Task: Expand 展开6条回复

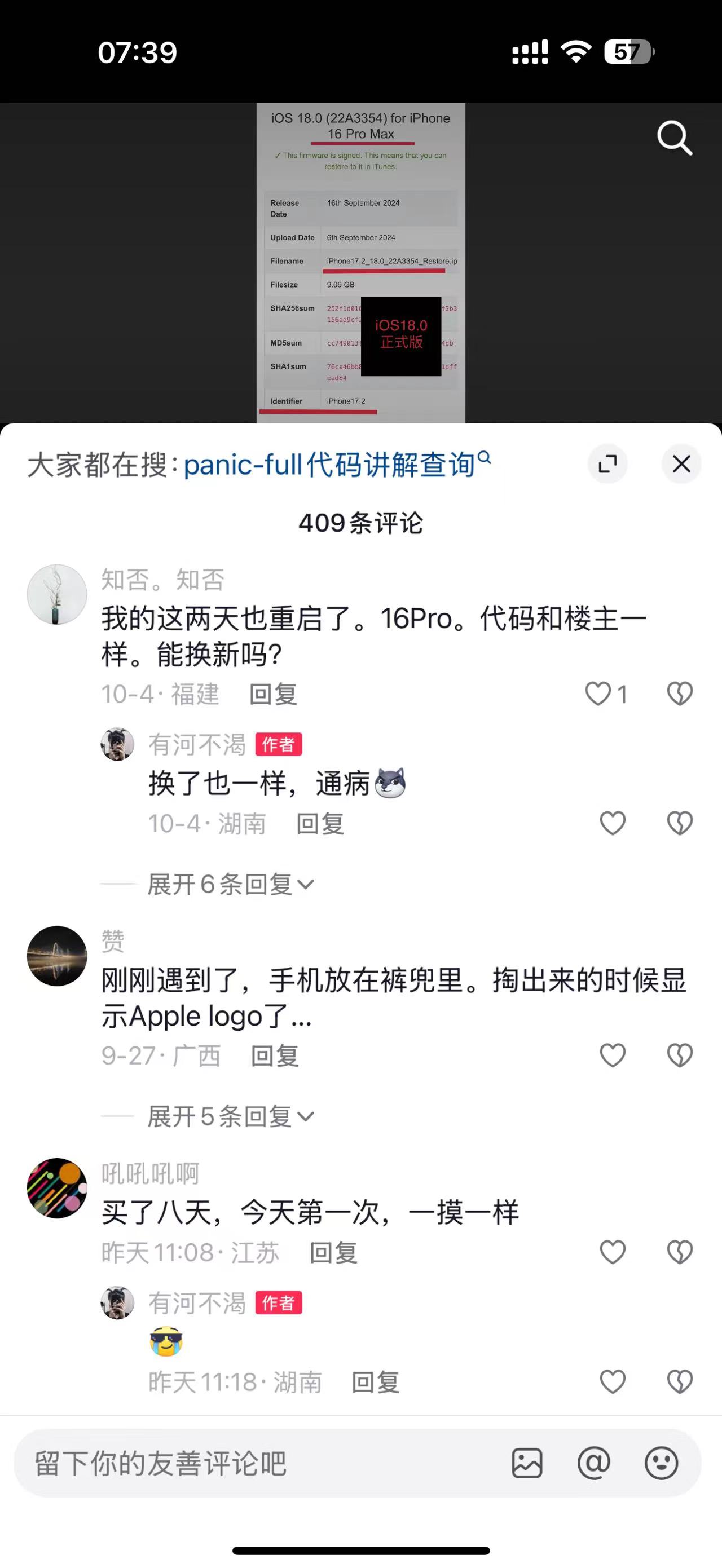Action: pyautogui.click(x=231, y=884)
